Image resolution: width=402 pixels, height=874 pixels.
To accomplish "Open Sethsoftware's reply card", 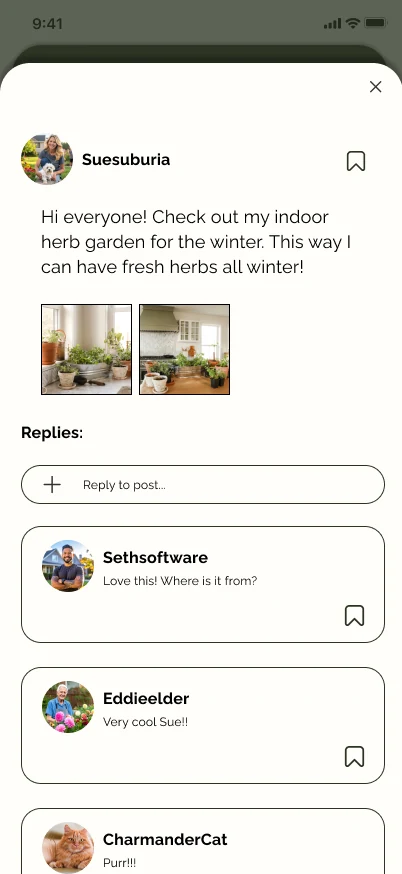I will point(203,584).
